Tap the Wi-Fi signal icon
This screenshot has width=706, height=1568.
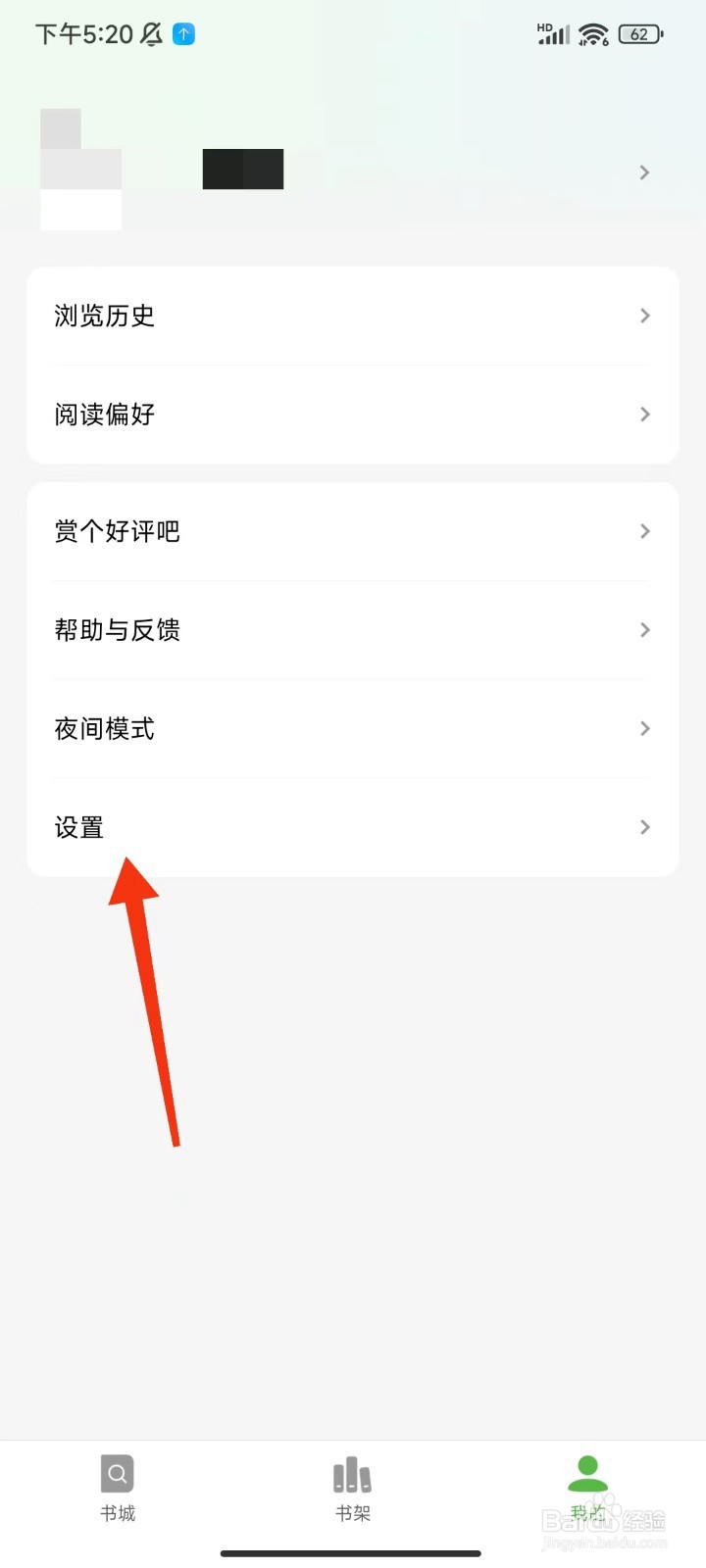tap(592, 33)
